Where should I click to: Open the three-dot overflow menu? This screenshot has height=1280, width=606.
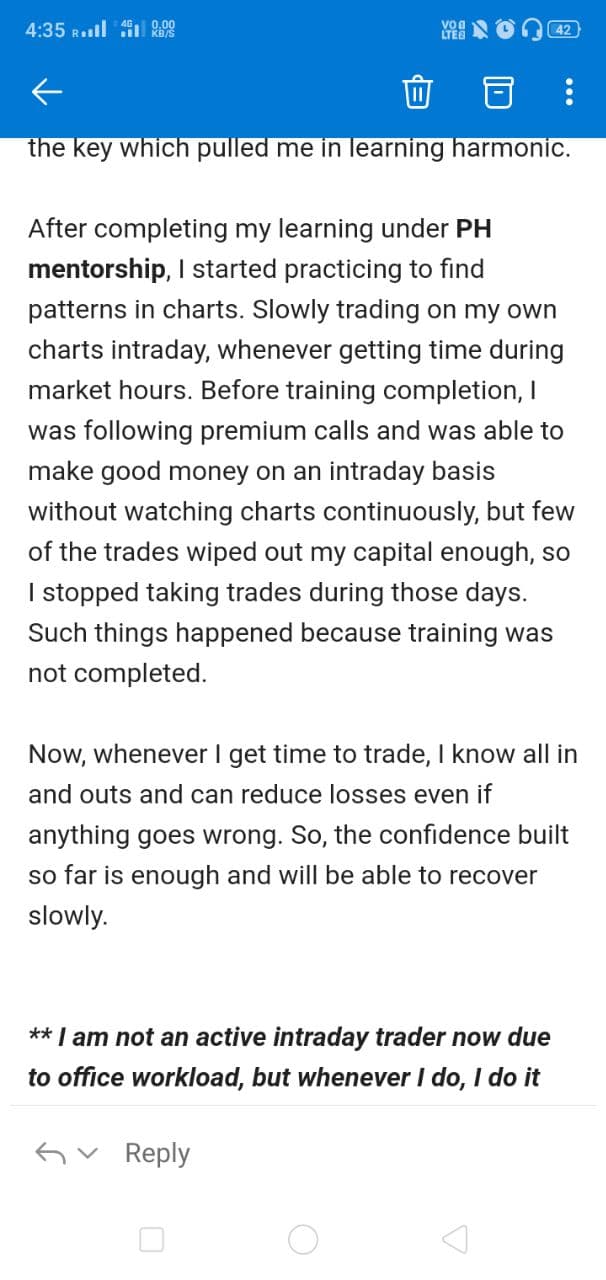[569, 93]
